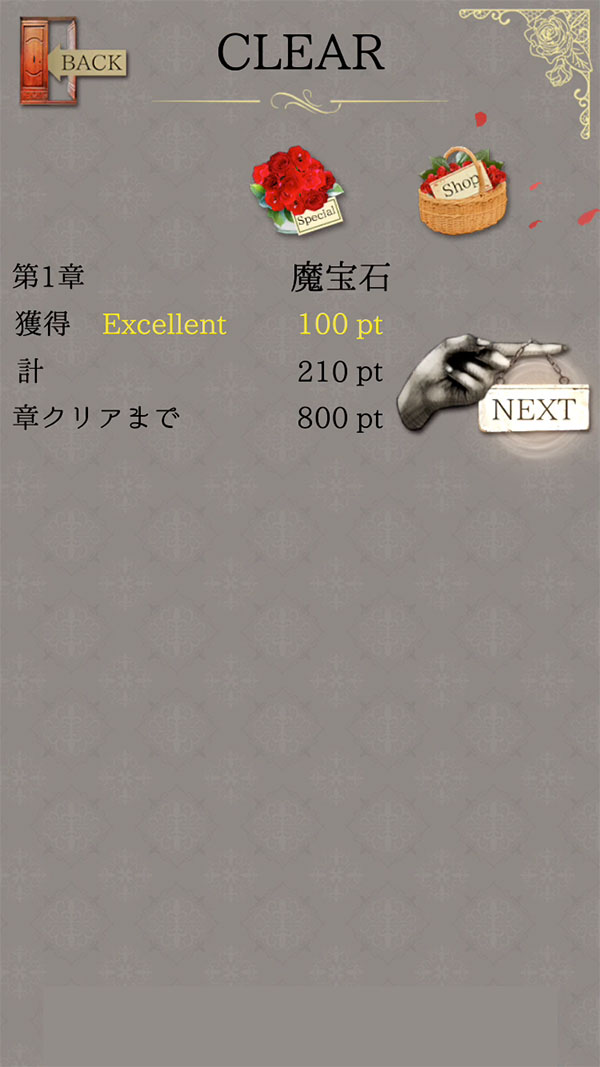Go back using the BACK door button

pyautogui.click(x=72, y=62)
